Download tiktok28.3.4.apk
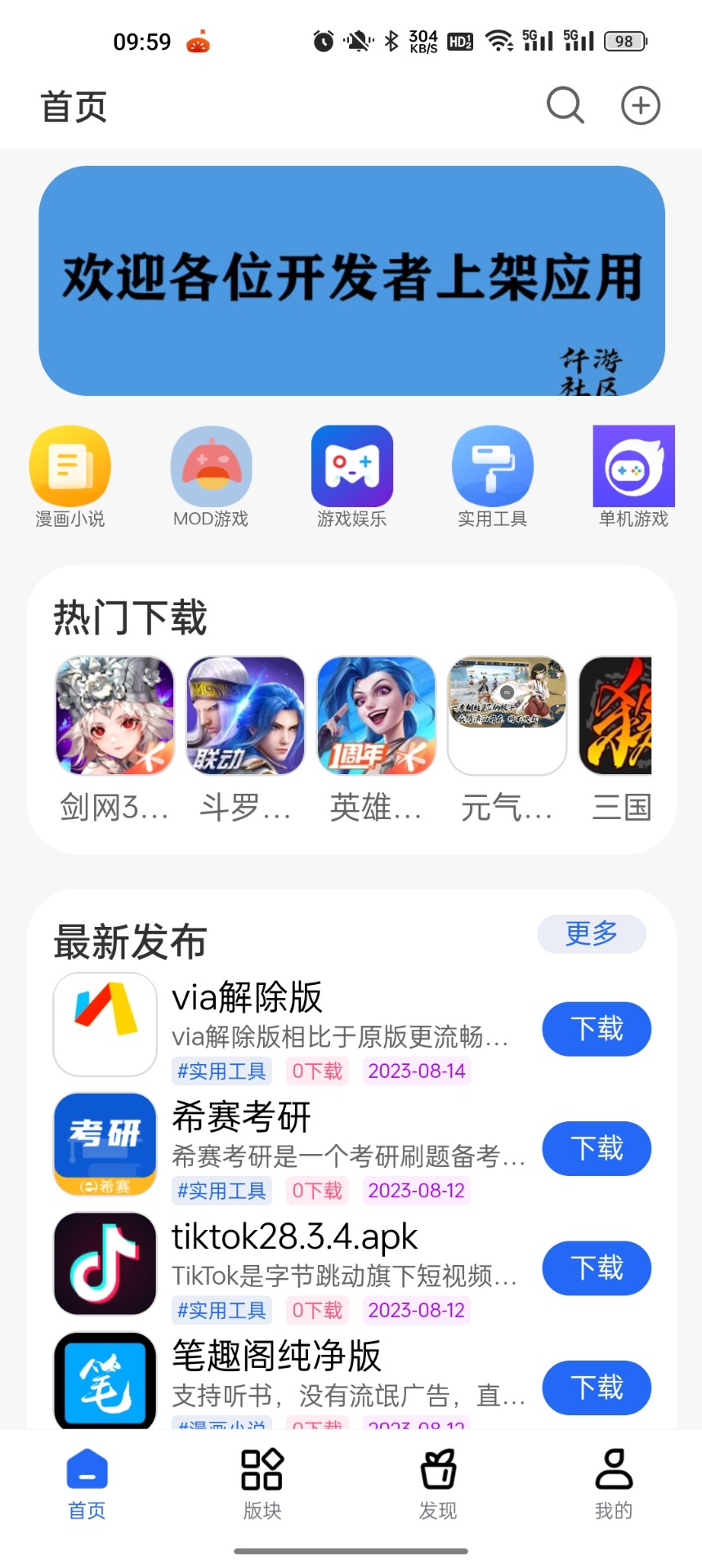This screenshot has width=702, height=1568. coord(596,1268)
